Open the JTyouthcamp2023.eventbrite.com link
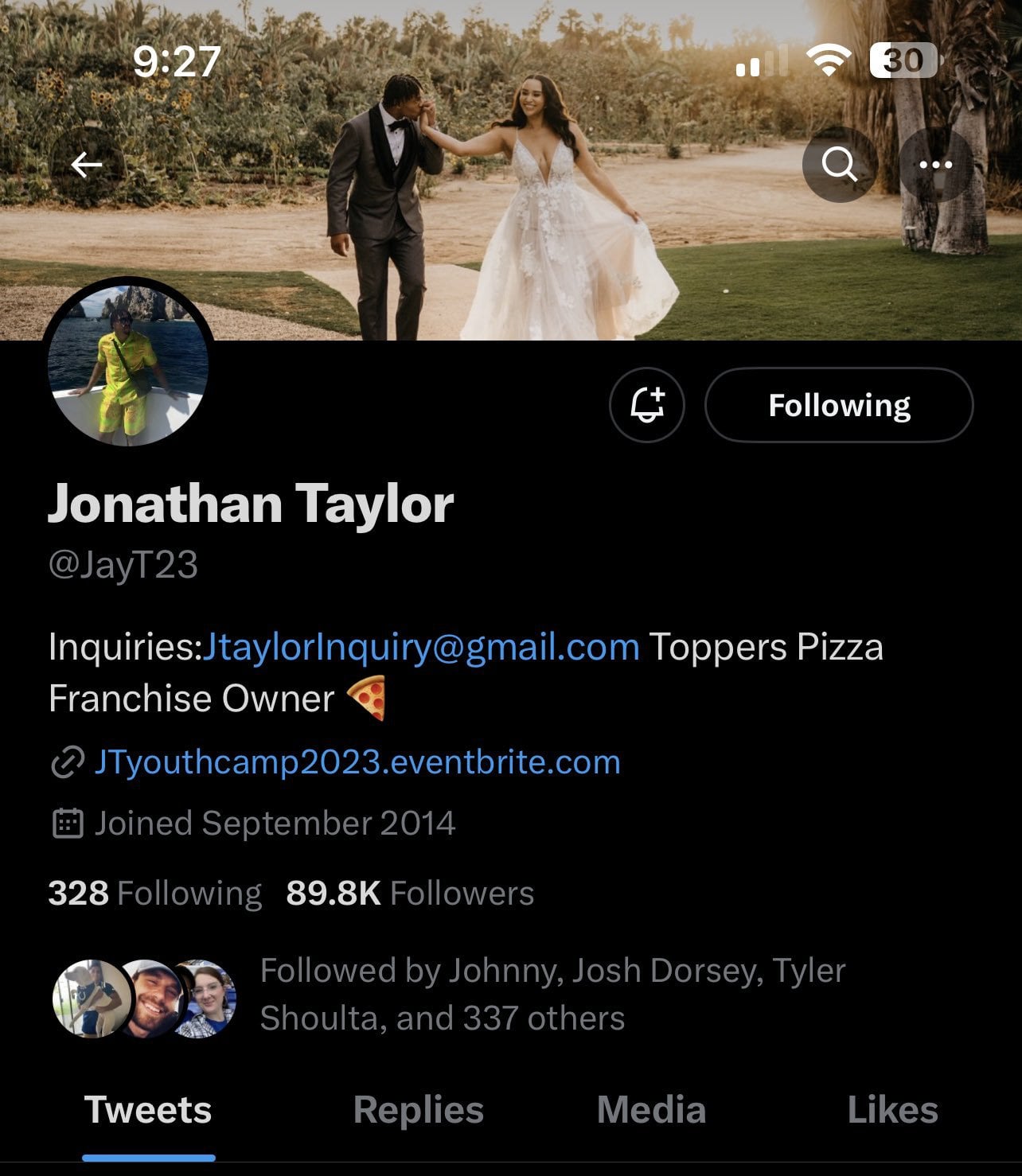The height and width of the screenshot is (1176, 1022). point(357,762)
